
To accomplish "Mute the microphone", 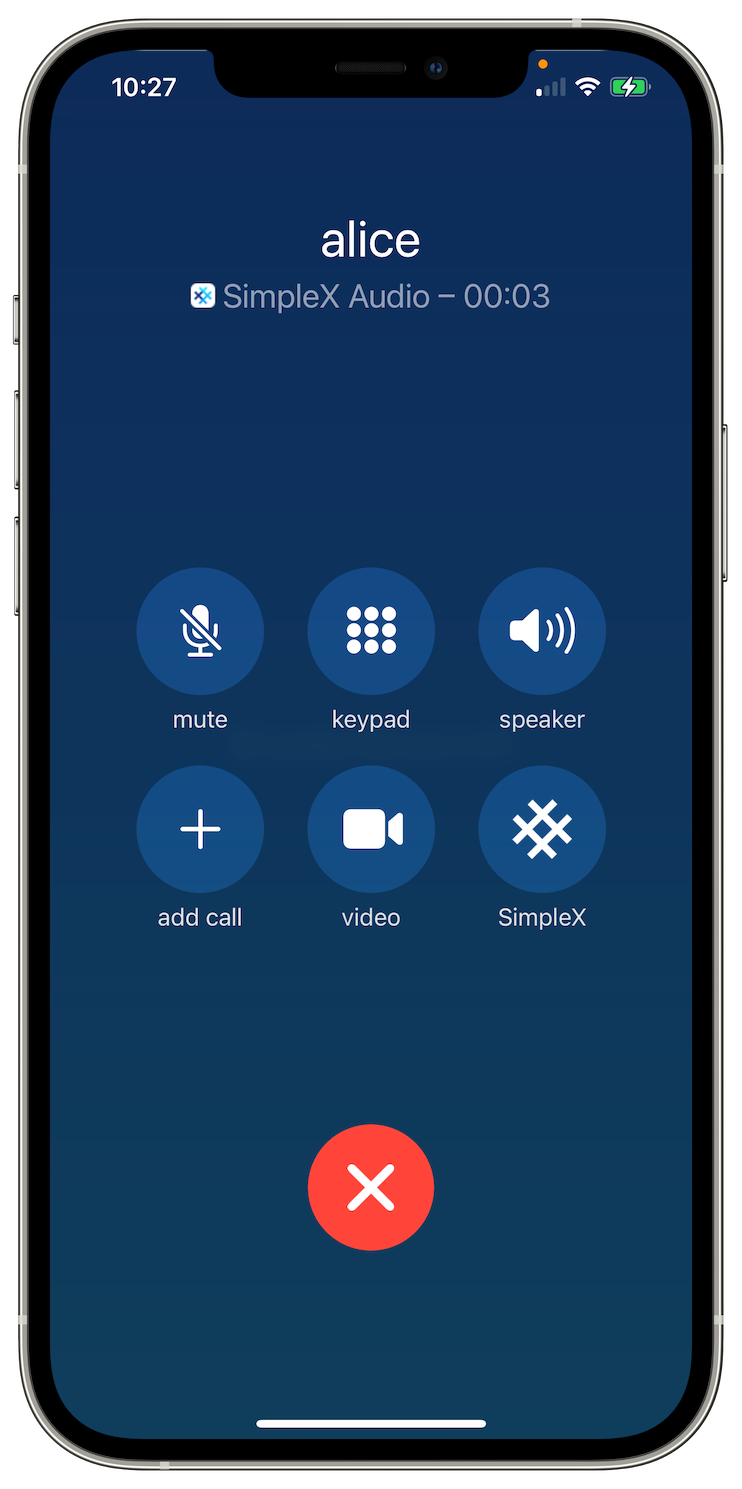I will pos(200,631).
